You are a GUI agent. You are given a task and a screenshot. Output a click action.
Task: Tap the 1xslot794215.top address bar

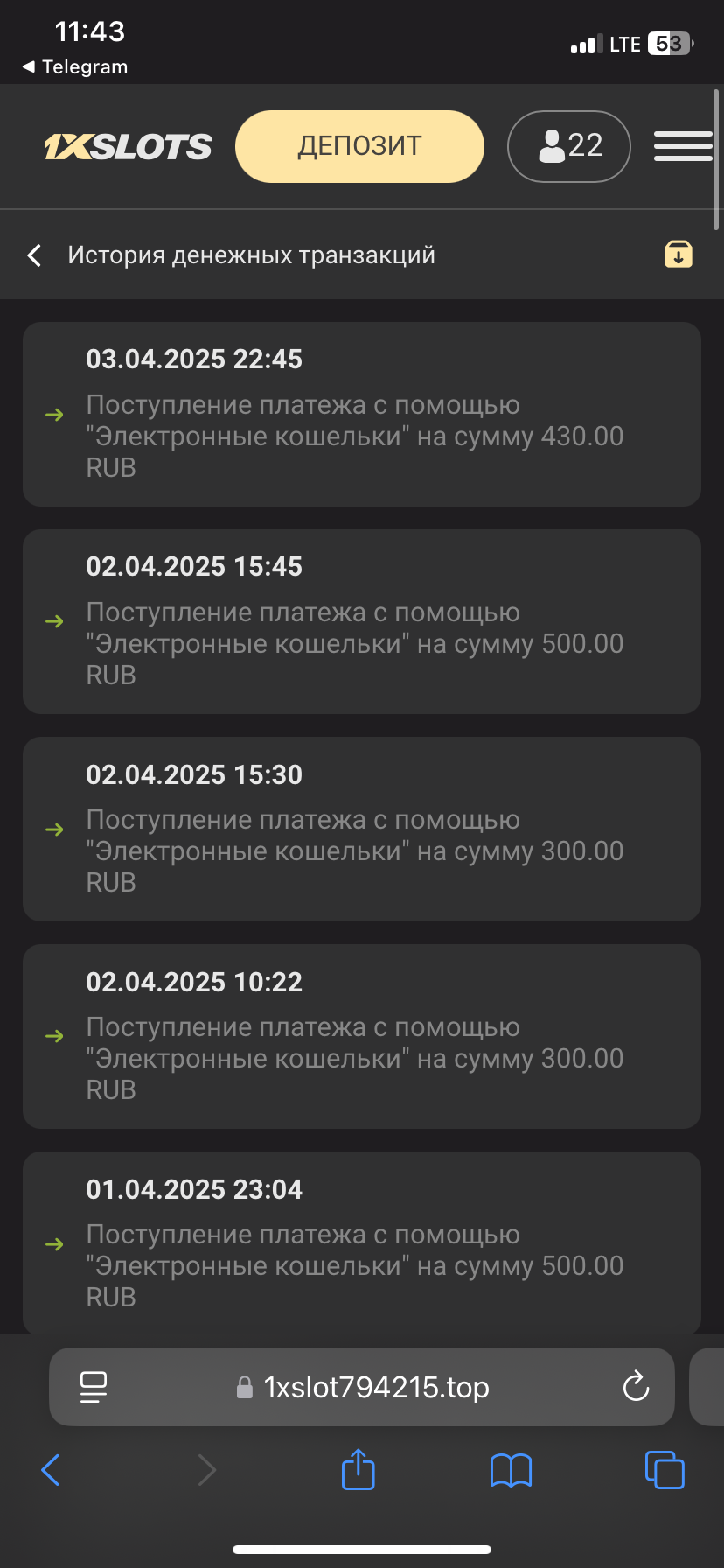362,1387
